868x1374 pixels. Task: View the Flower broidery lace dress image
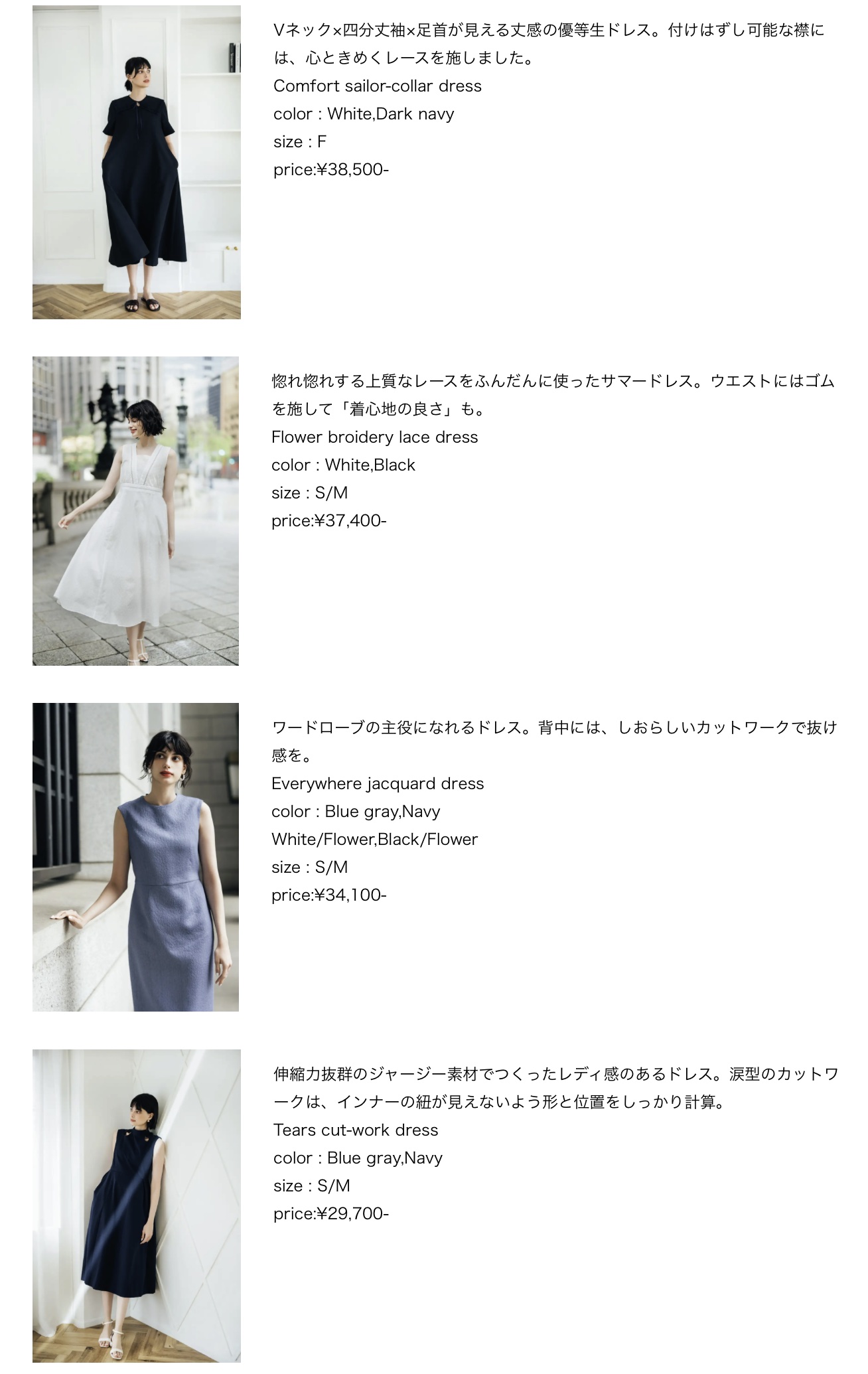(x=135, y=510)
